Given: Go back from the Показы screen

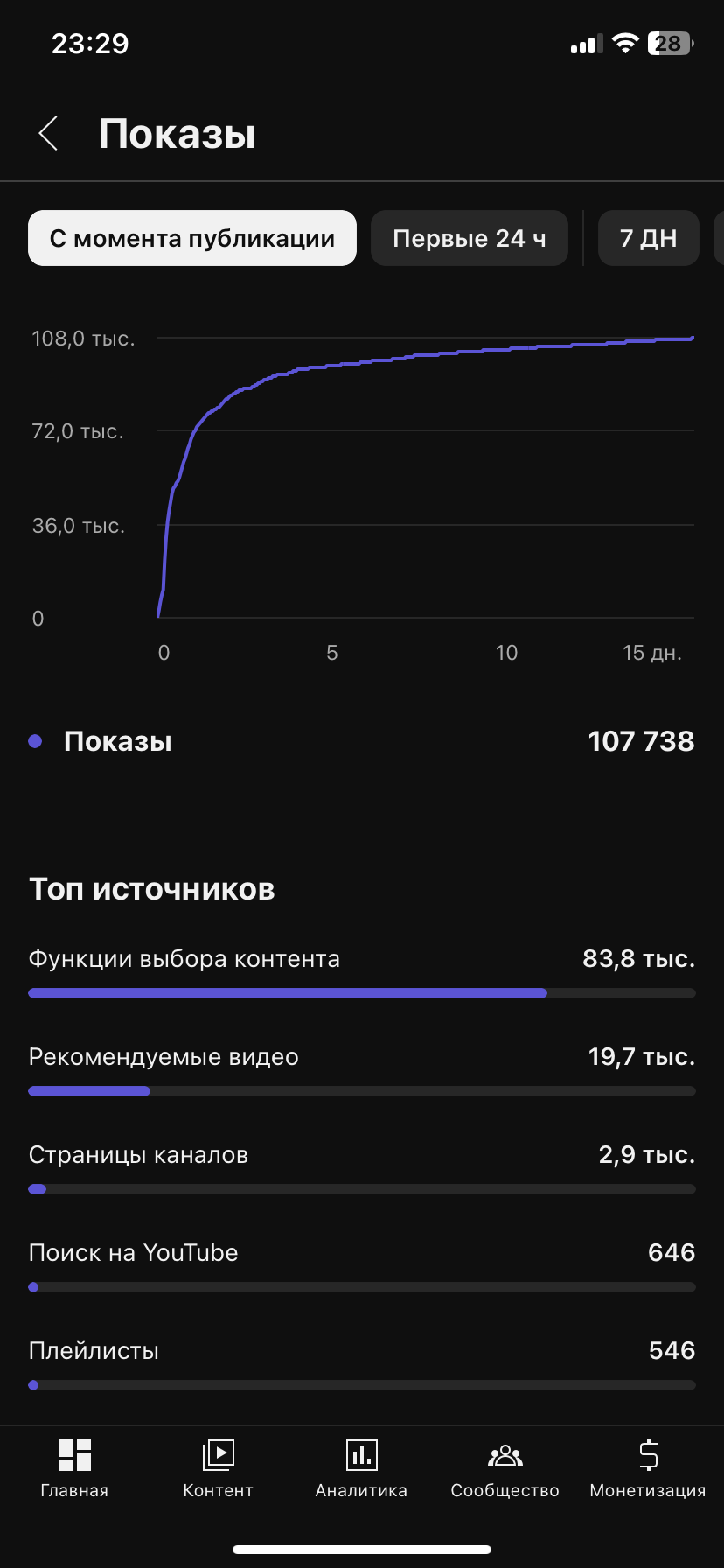Looking at the screenshot, I should tap(49, 134).
